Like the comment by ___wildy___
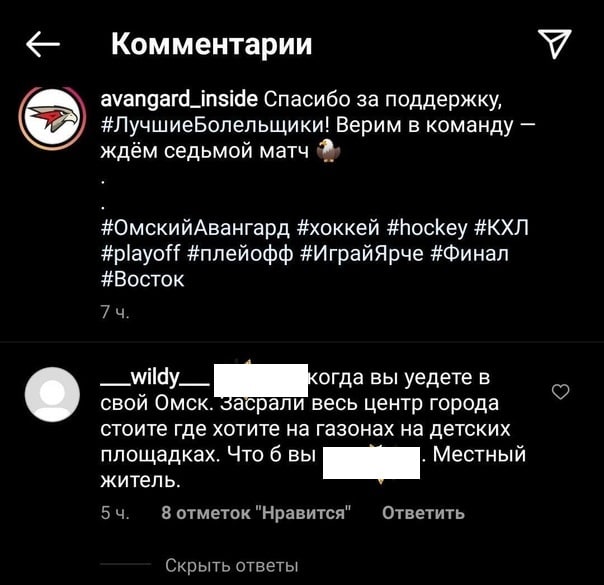604x585 pixels. pyautogui.click(x=560, y=392)
